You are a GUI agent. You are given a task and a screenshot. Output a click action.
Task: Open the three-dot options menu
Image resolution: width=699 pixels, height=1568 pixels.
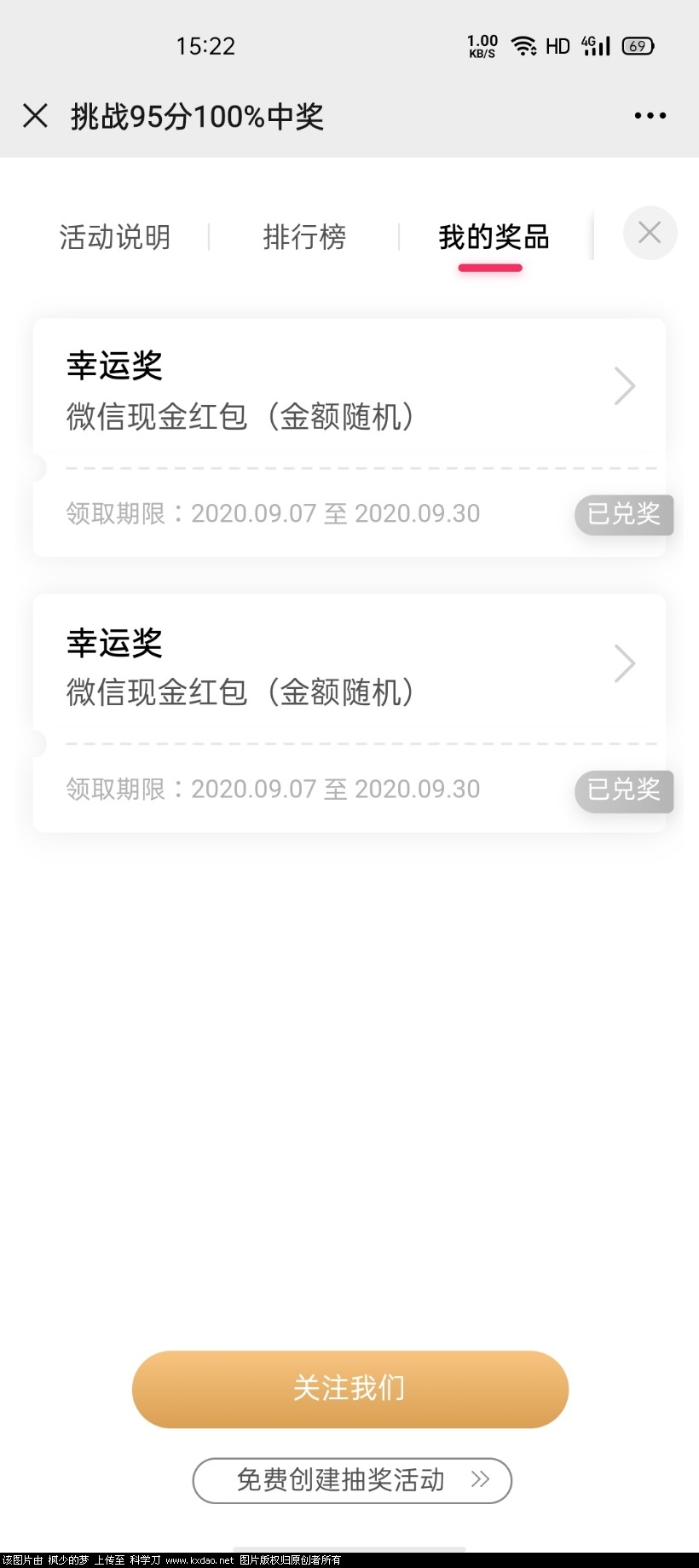[649, 115]
